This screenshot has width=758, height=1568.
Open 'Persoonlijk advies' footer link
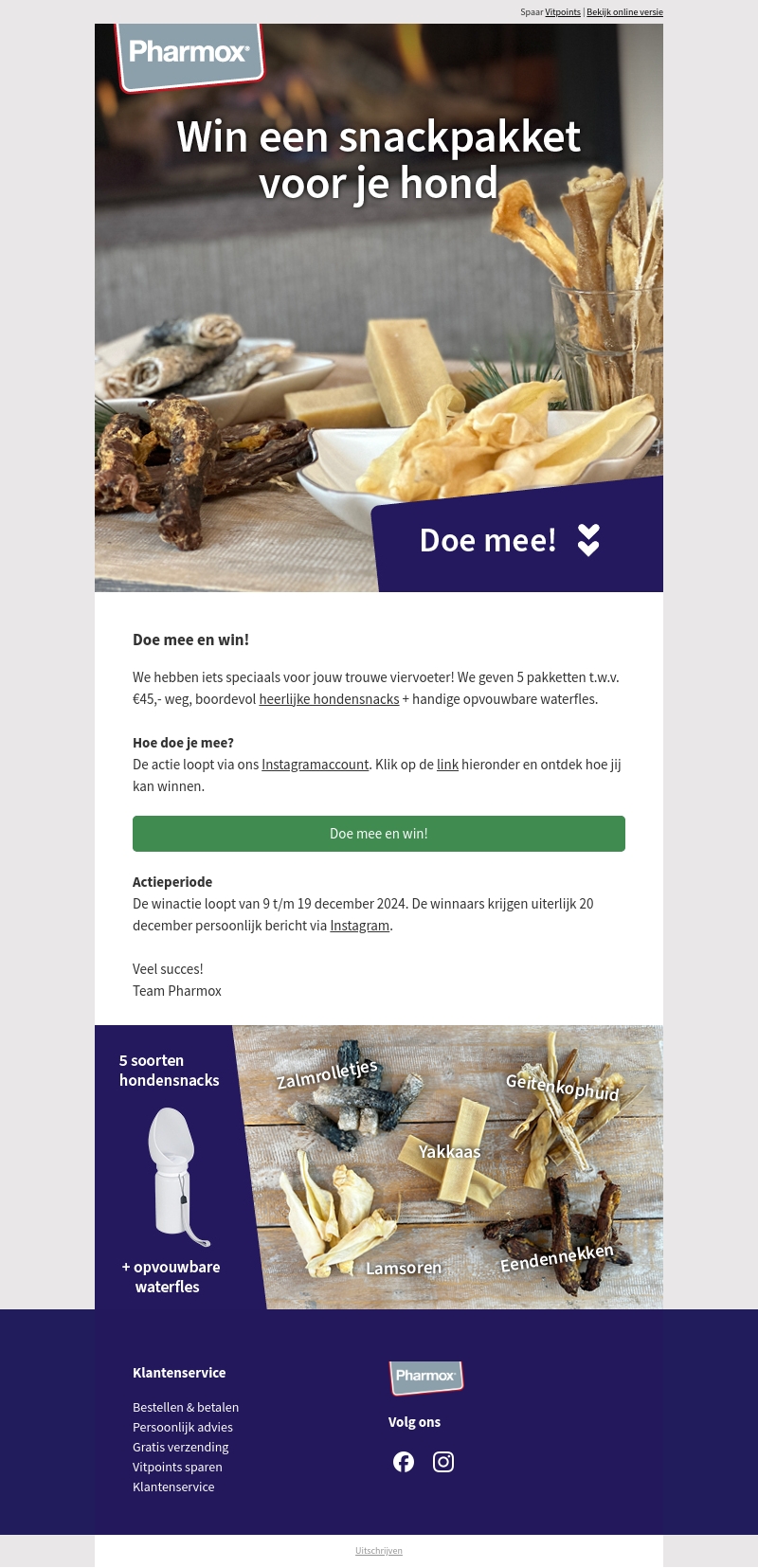tap(183, 1427)
